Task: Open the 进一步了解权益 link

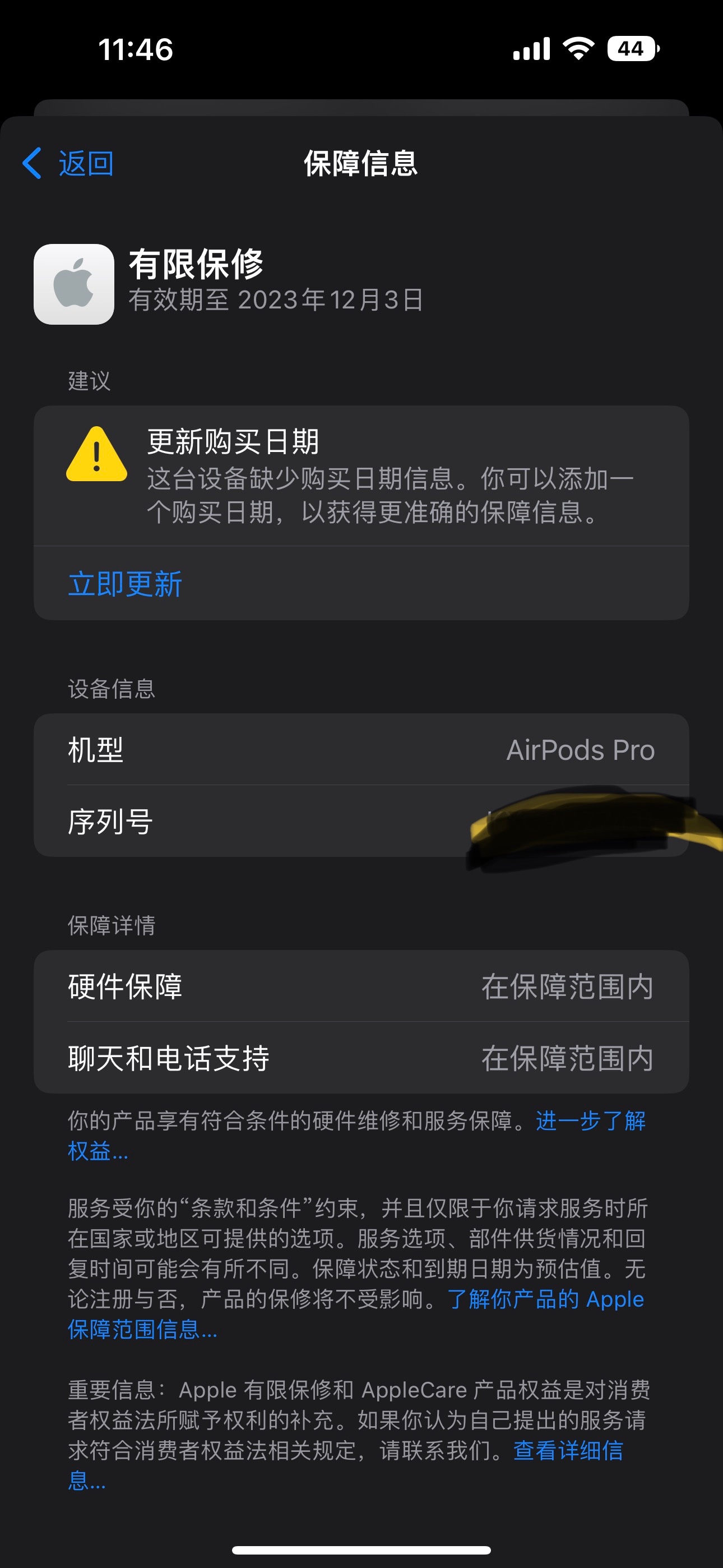Action: click(x=590, y=1120)
